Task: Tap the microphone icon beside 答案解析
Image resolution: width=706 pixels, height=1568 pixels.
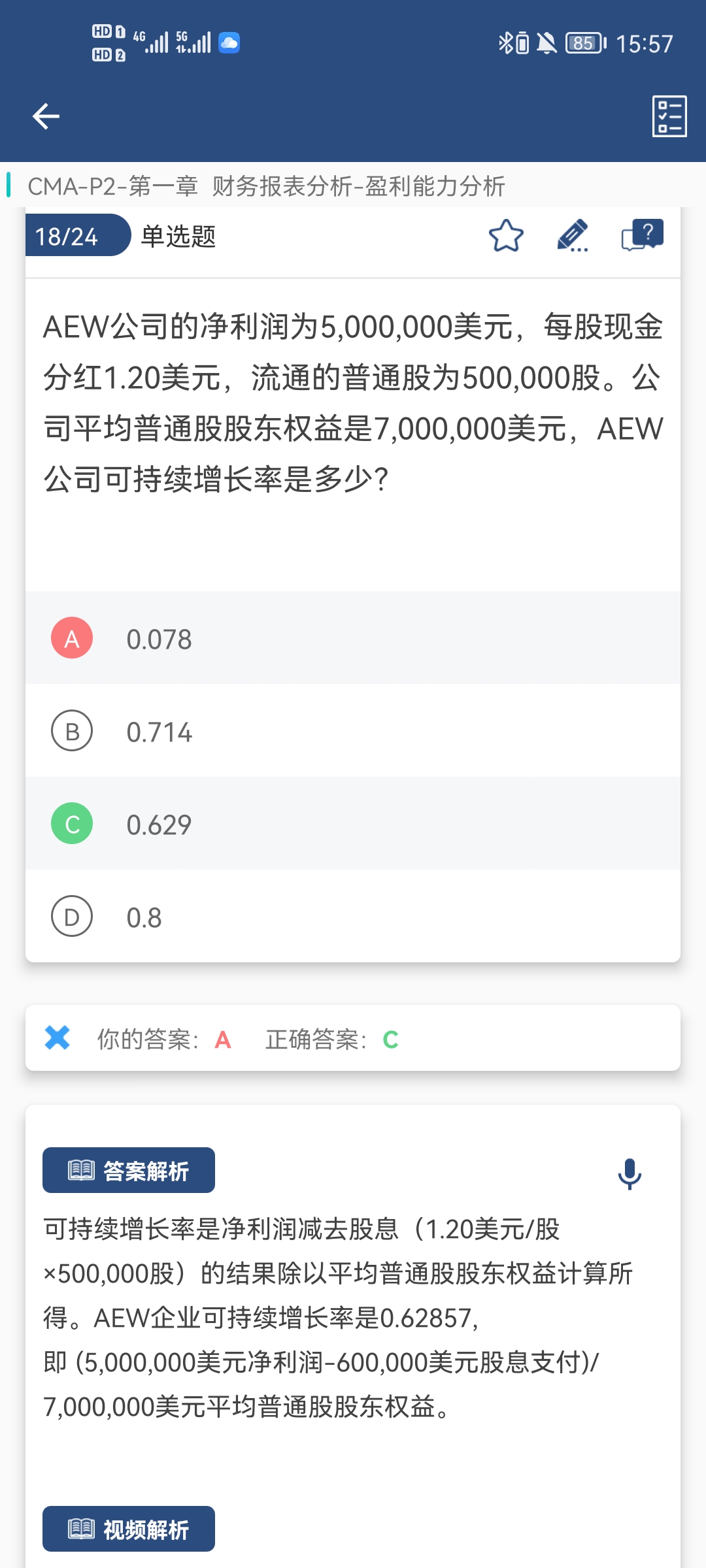Action: (630, 1174)
